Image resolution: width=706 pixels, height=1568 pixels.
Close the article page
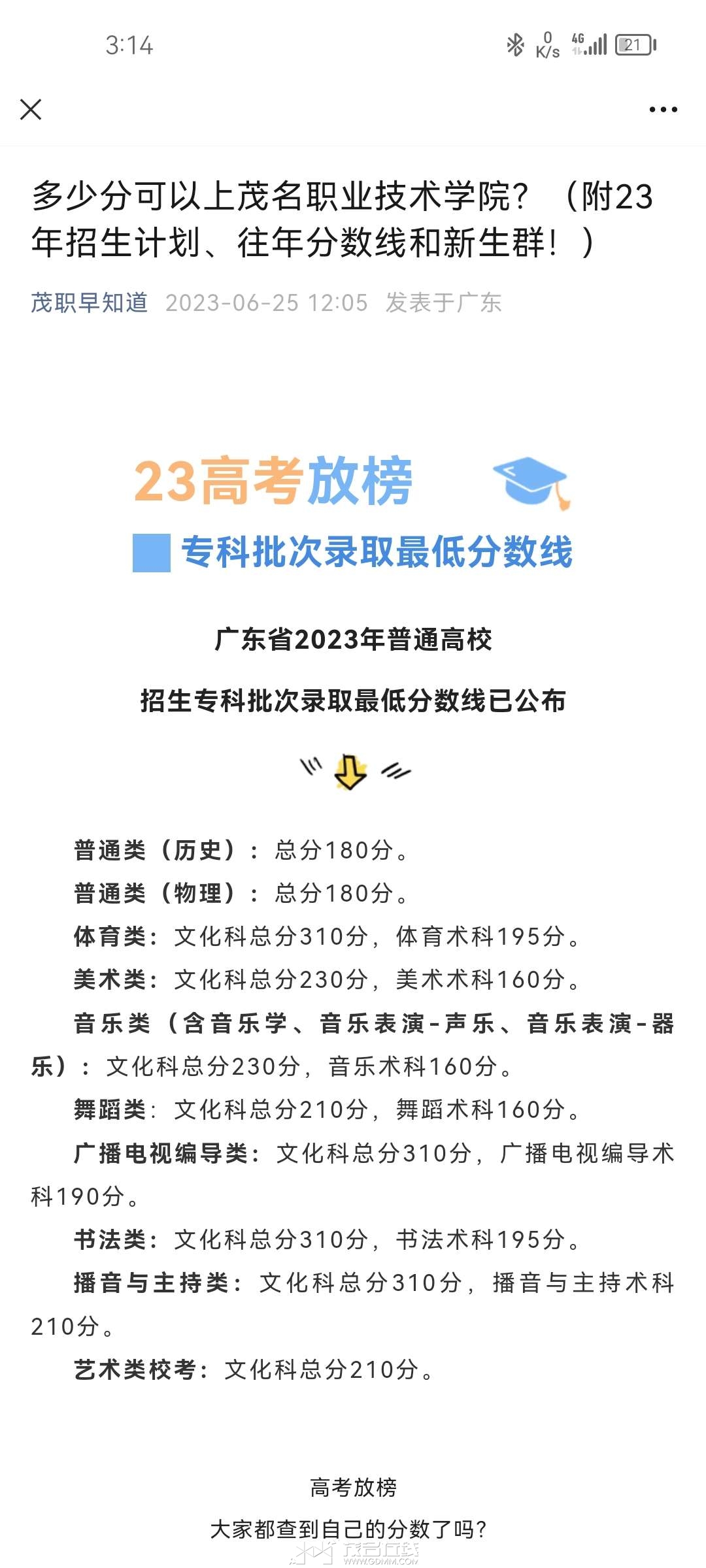coord(31,109)
